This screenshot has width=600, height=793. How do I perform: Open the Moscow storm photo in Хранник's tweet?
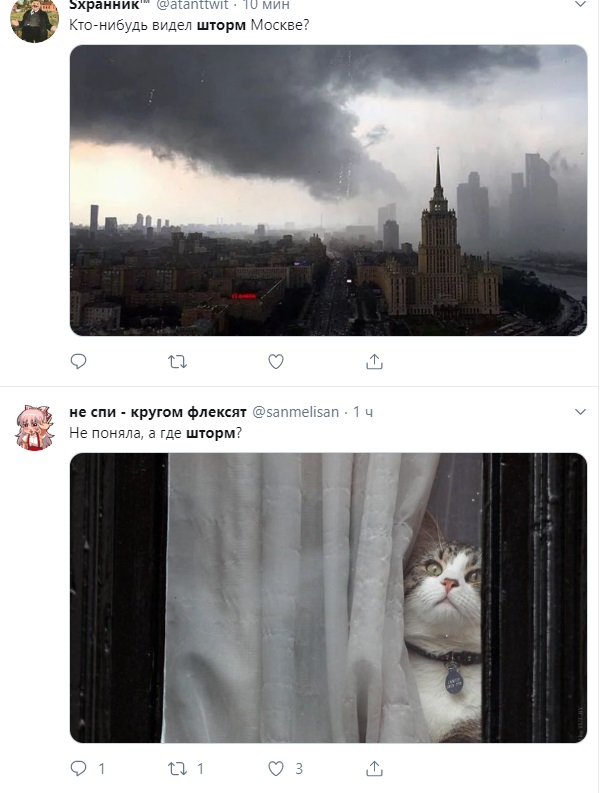328,190
